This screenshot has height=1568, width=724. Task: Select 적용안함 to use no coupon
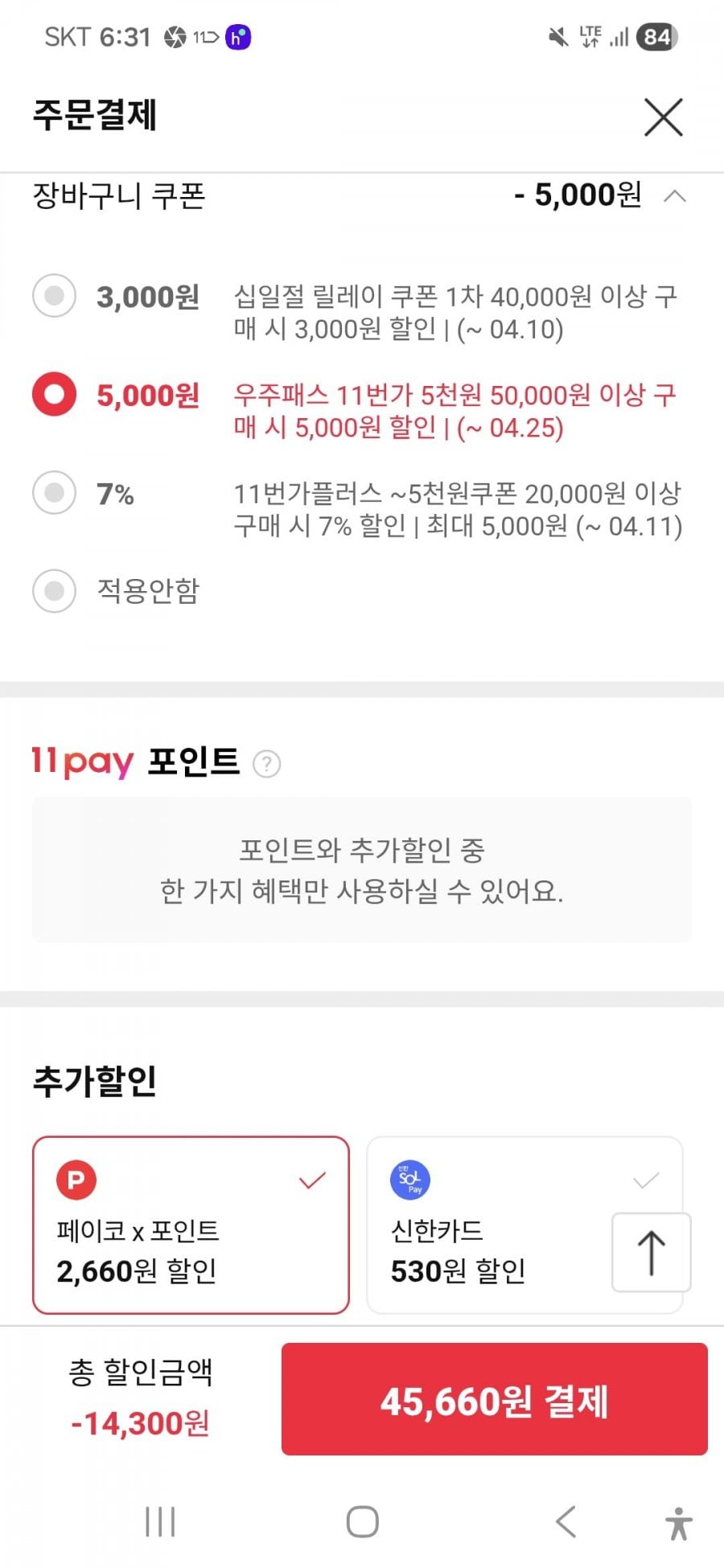54,591
